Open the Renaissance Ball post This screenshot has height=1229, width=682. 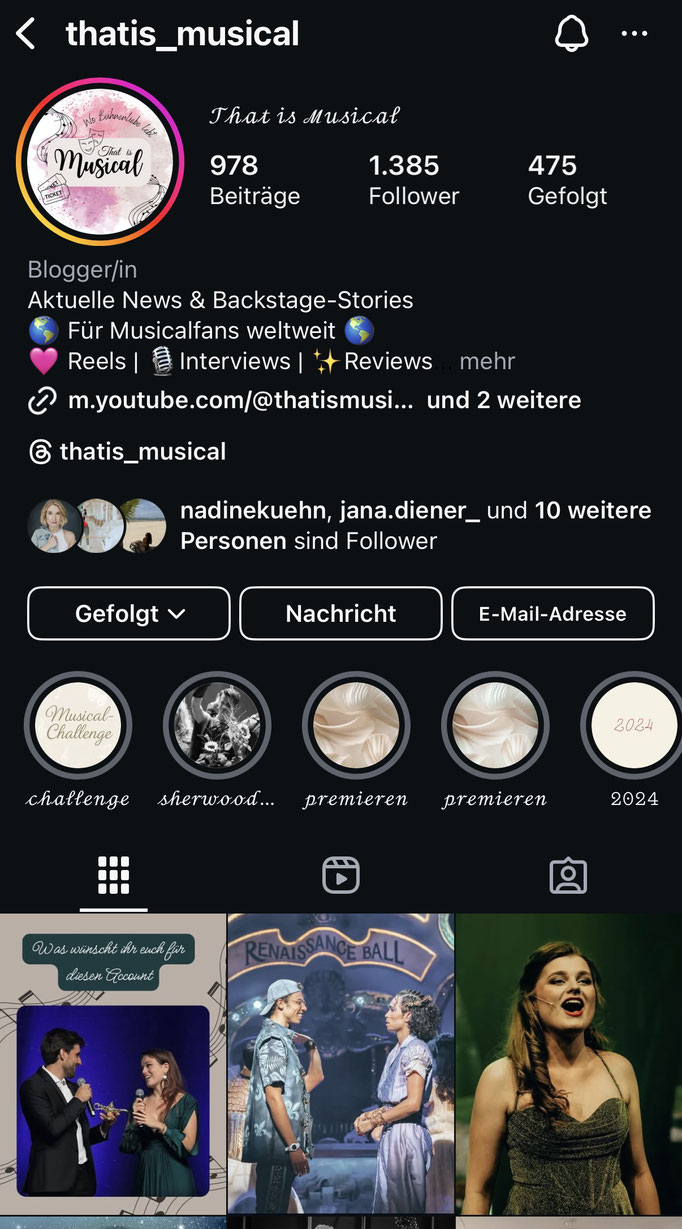(x=341, y=1063)
